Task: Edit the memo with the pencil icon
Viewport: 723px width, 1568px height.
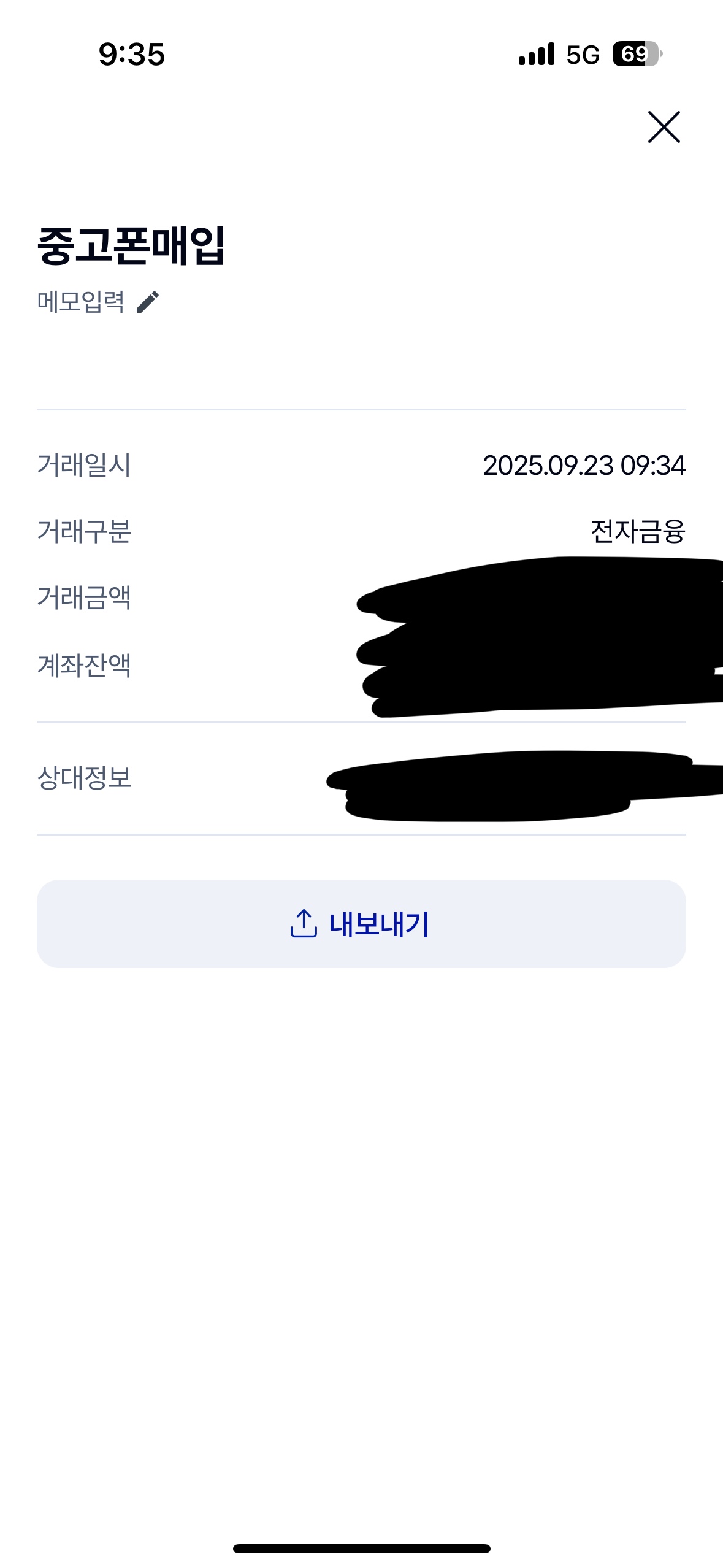Action: pyautogui.click(x=148, y=302)
